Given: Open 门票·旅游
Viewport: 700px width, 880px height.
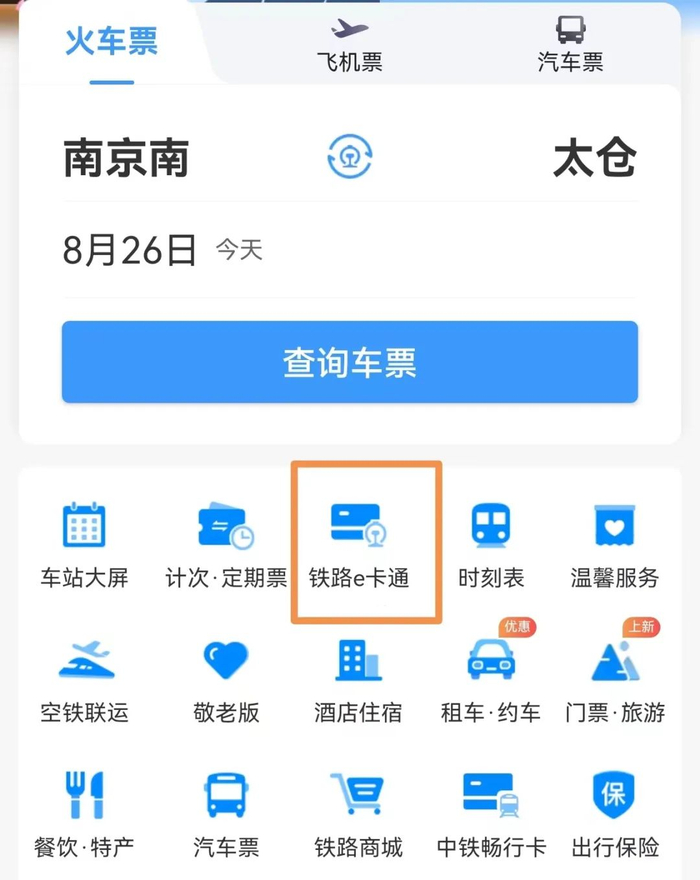Looking at the screenshot, I should 615,681.
